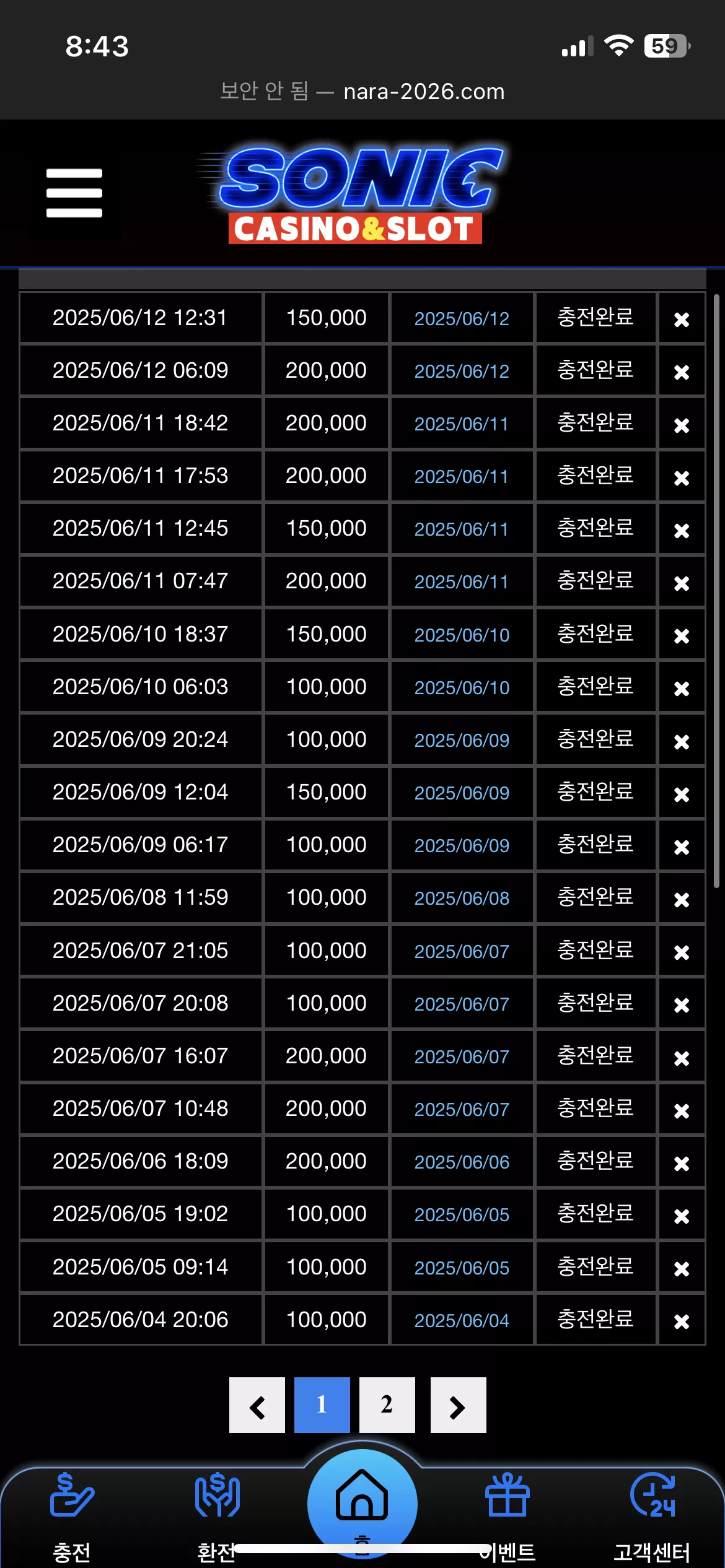Image resolution: width=725 pixels, height=1568 pixels.
Task: Delete the 2025/06/07 21:05 entry
Action: pos(682,952)
